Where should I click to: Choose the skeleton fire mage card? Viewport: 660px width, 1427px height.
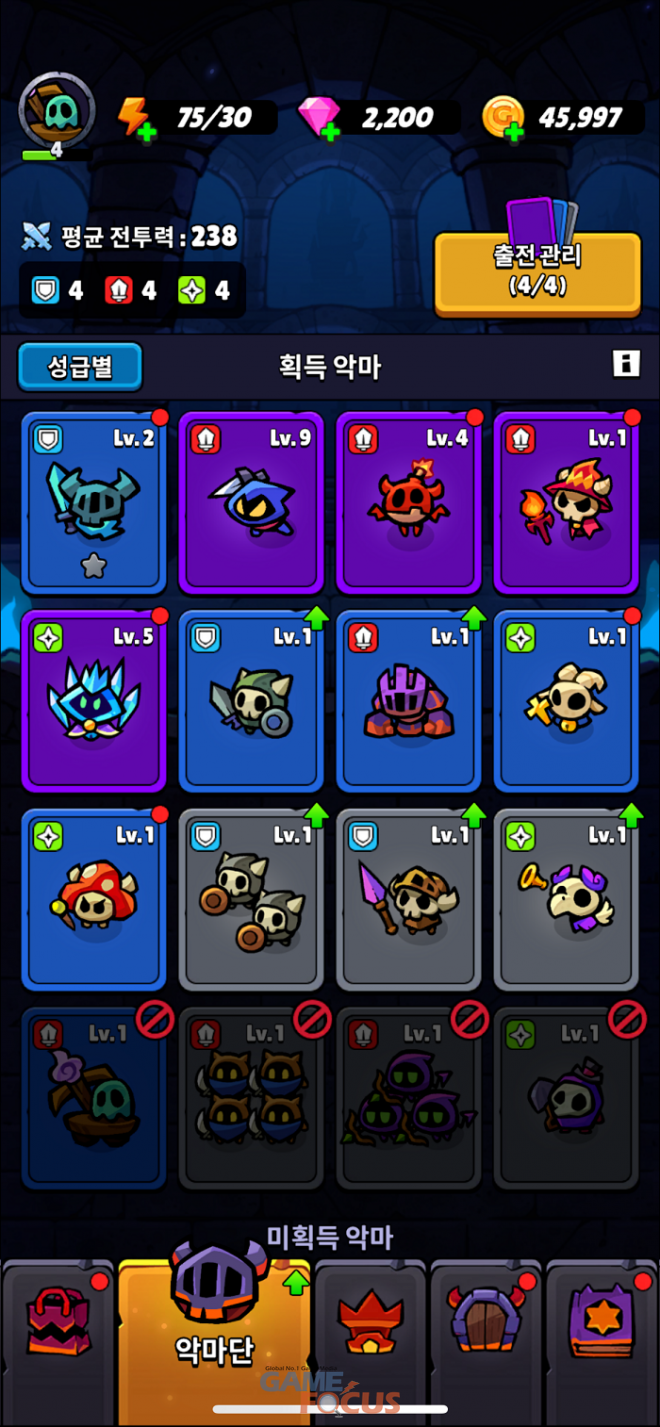565,503
